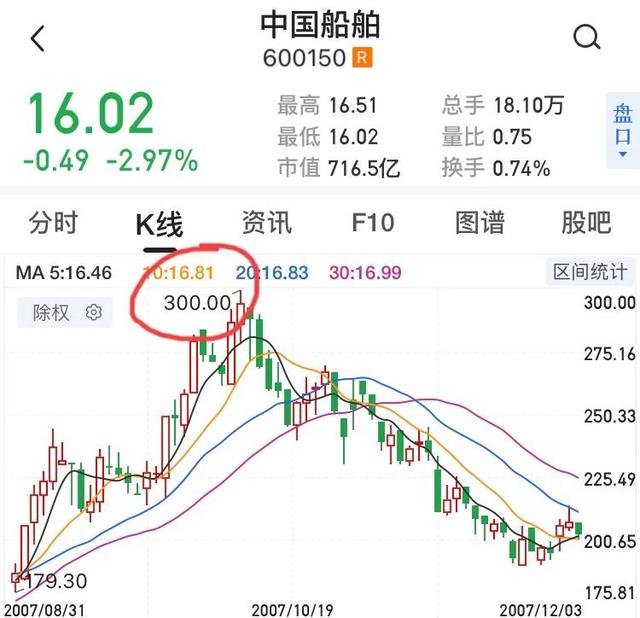The width and height of the screenshot is (640, 618).
Task: Open the 图谱 tab
Action: click(480, 222)
